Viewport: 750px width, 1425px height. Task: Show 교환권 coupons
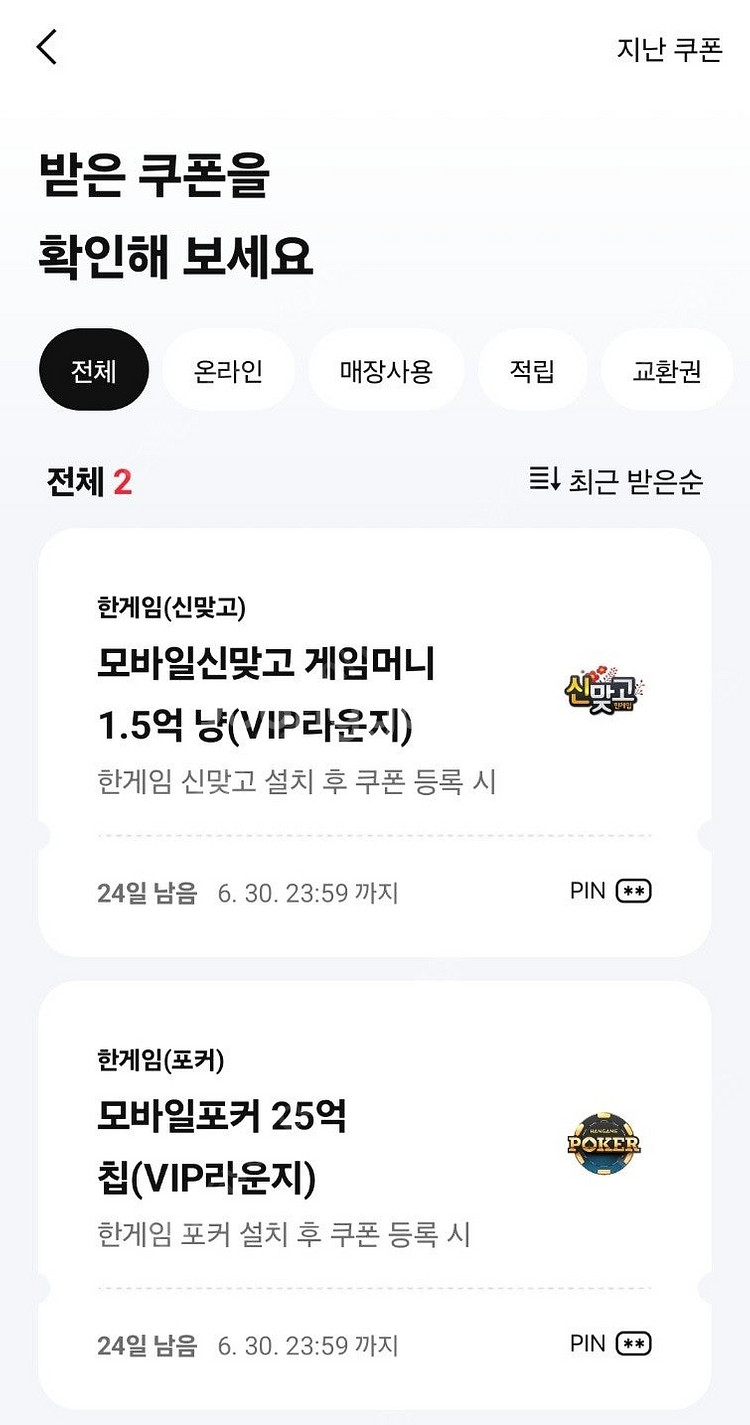pos(667,370)
